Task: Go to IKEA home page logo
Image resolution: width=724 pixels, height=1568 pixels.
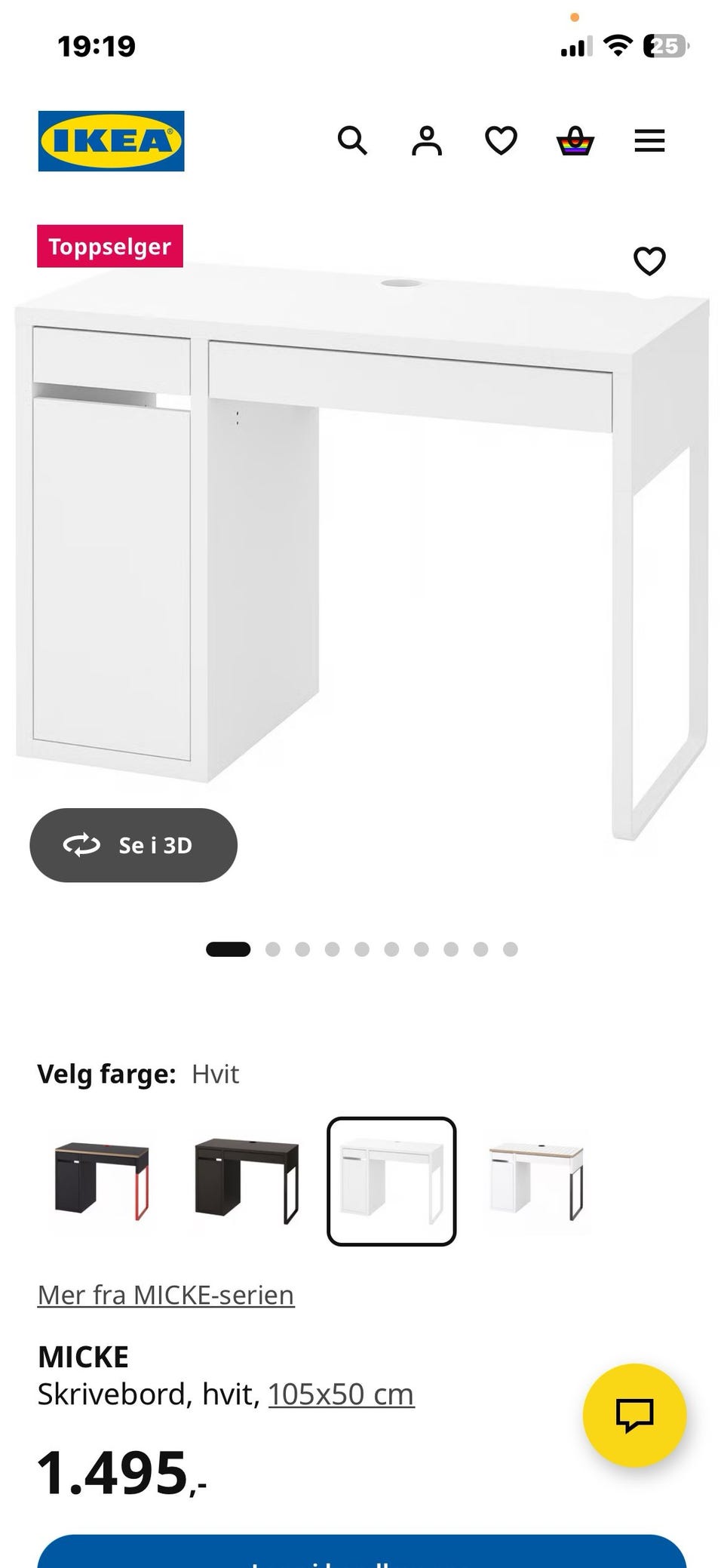Action: coord(111,141)
